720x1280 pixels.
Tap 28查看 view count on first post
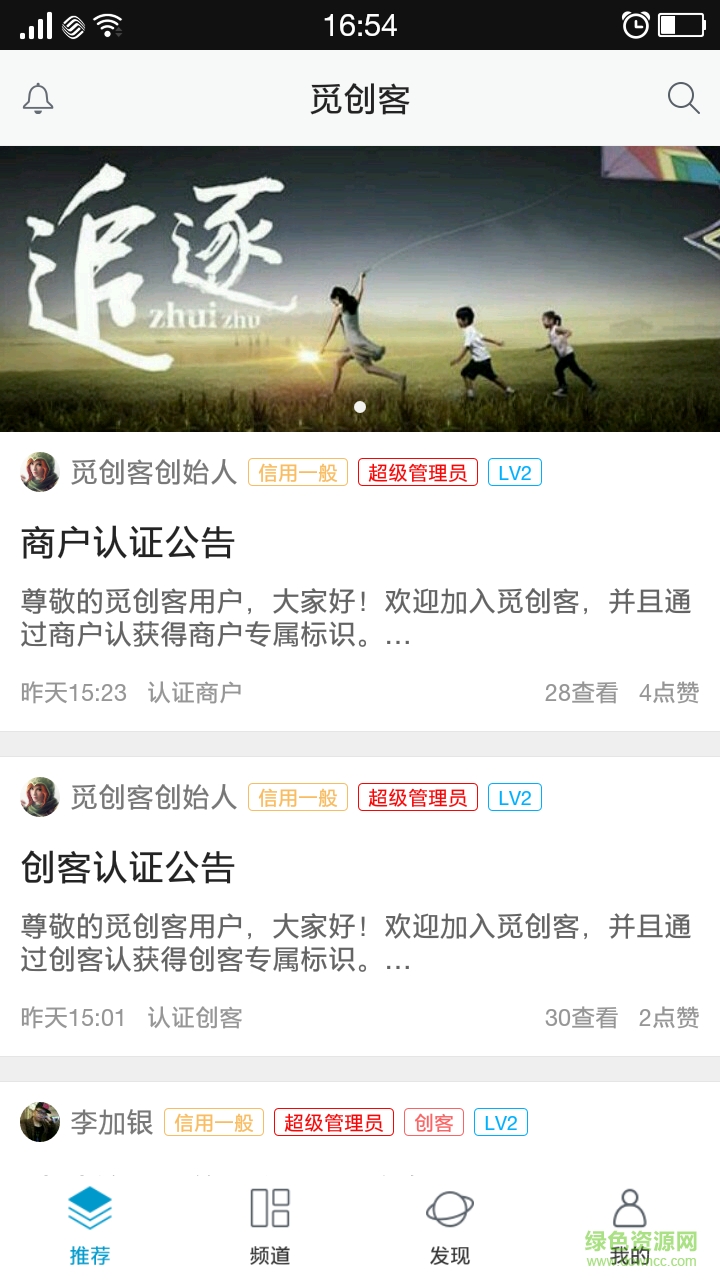pyautogui.click(x=580, y=691)
